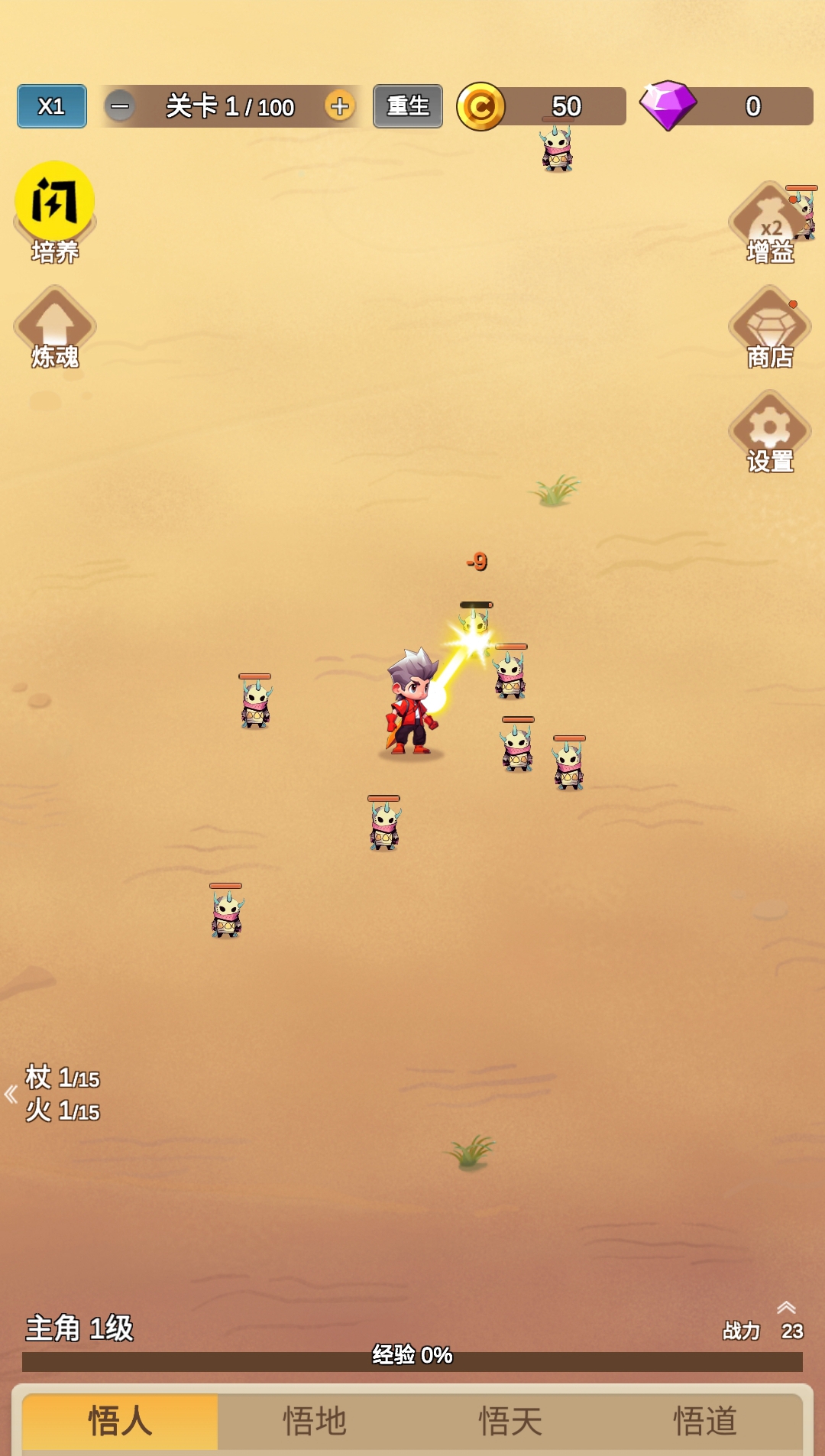Increase the stage level with plus
This screenshot has height=1456, width=825.
click(x=340, y=106)
